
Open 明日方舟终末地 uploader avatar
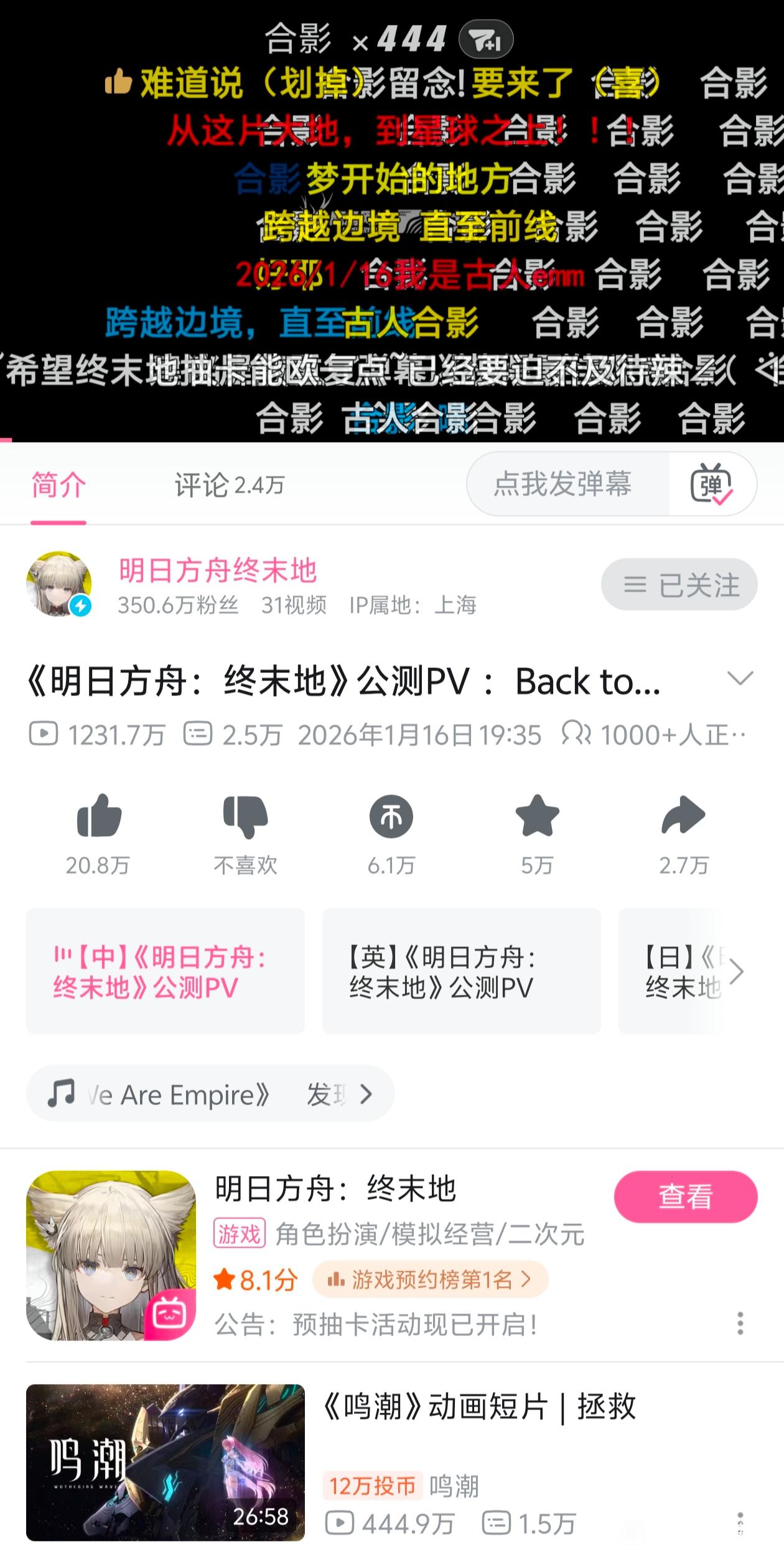coord(59,584)
